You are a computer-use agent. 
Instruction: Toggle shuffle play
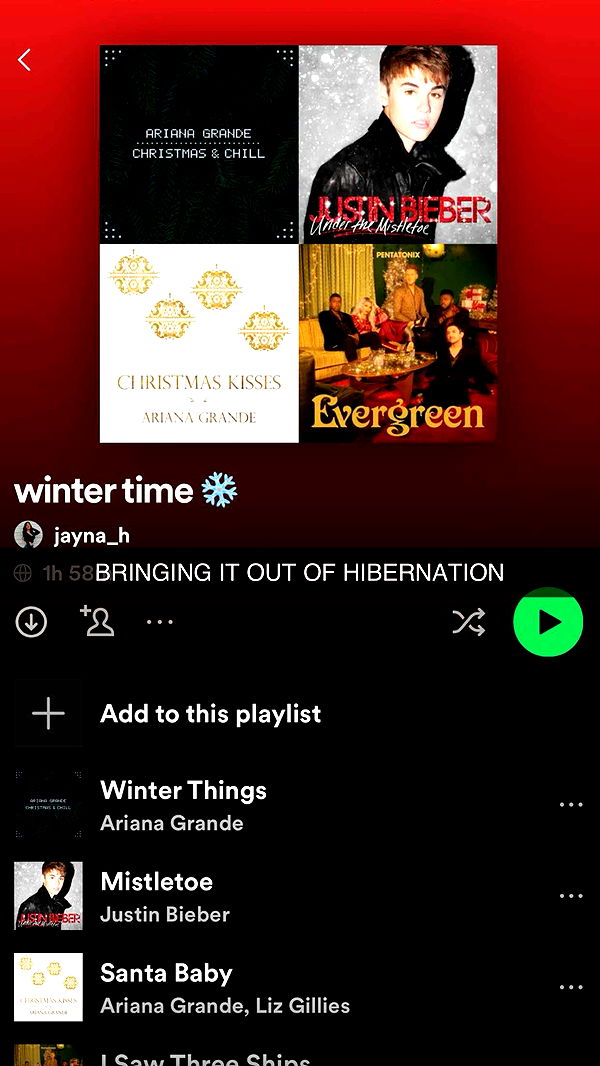[468, 622]
